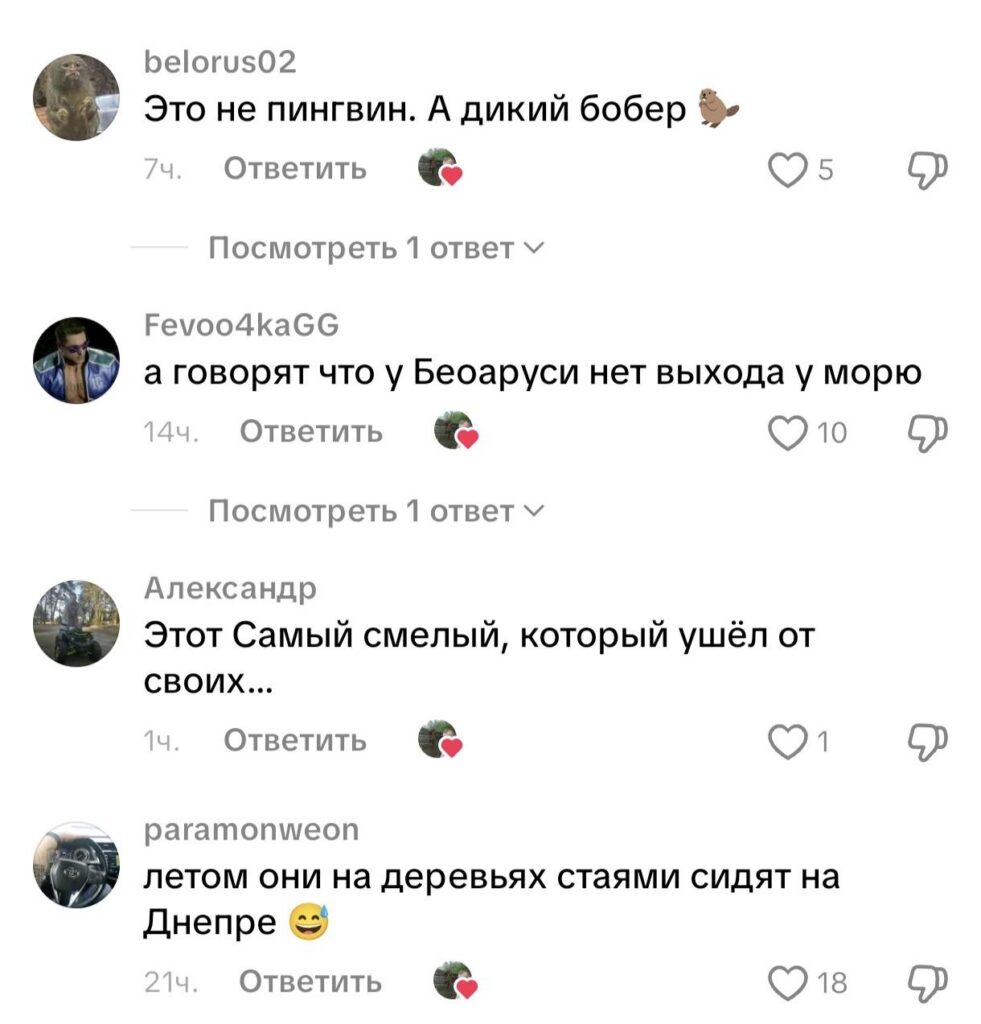Viewport: 981px width, 1024px height.
Task: Open Александр's profile picture
Action: (x=76, y=623)
